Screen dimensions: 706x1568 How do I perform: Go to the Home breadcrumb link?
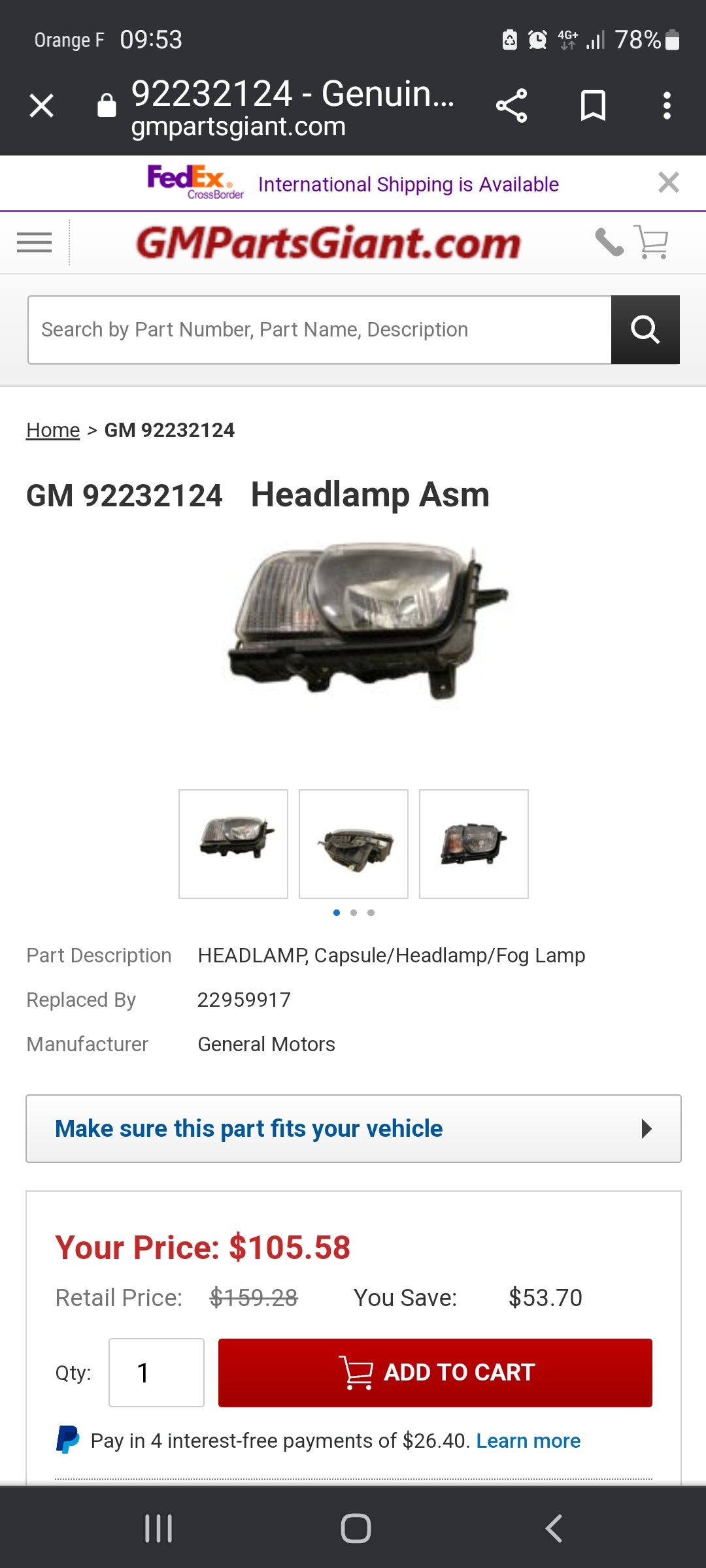pyautogui.click(x=53, y=431)
